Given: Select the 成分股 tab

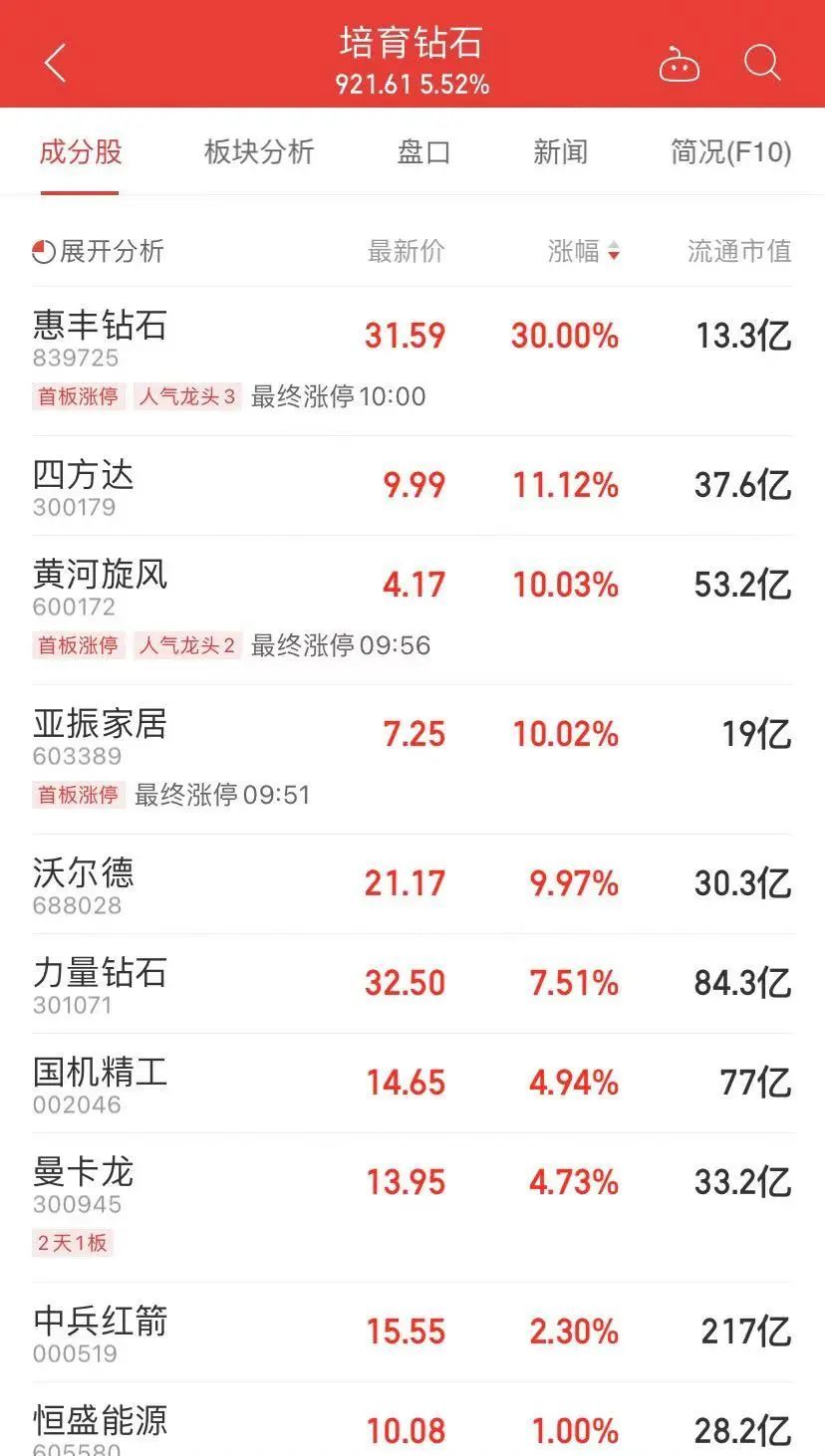Looking at the screenshot, I should pyautogui.click(x=81, y=152).
